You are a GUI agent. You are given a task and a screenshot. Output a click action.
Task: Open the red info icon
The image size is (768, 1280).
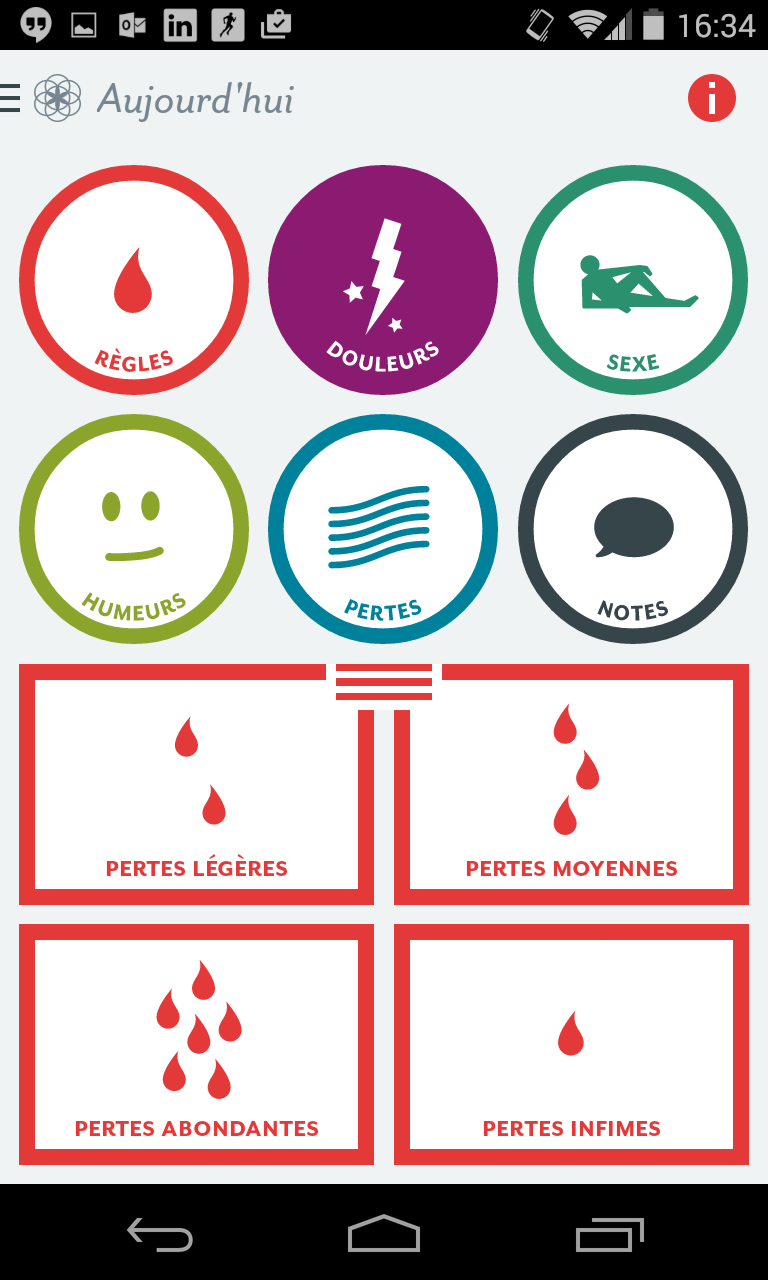tap(712, 98)
